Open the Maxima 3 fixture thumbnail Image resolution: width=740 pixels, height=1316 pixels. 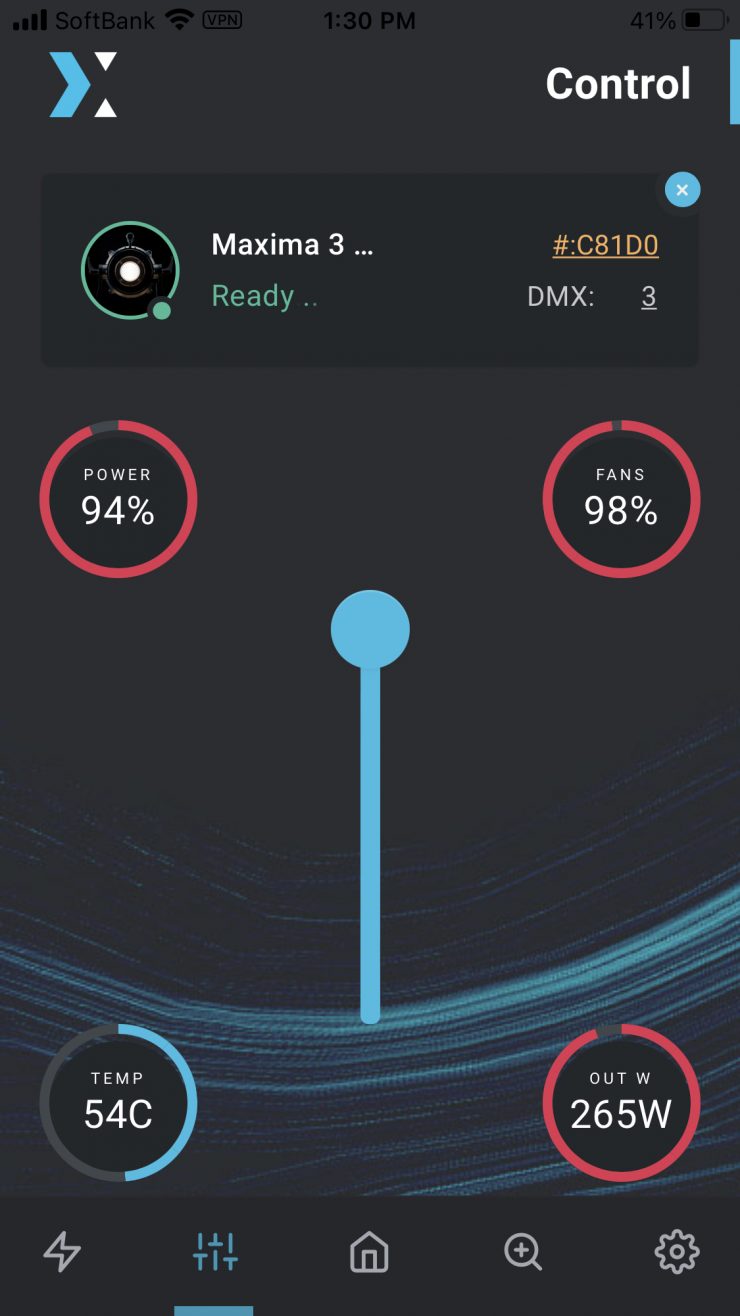click(x=129, y=271)
